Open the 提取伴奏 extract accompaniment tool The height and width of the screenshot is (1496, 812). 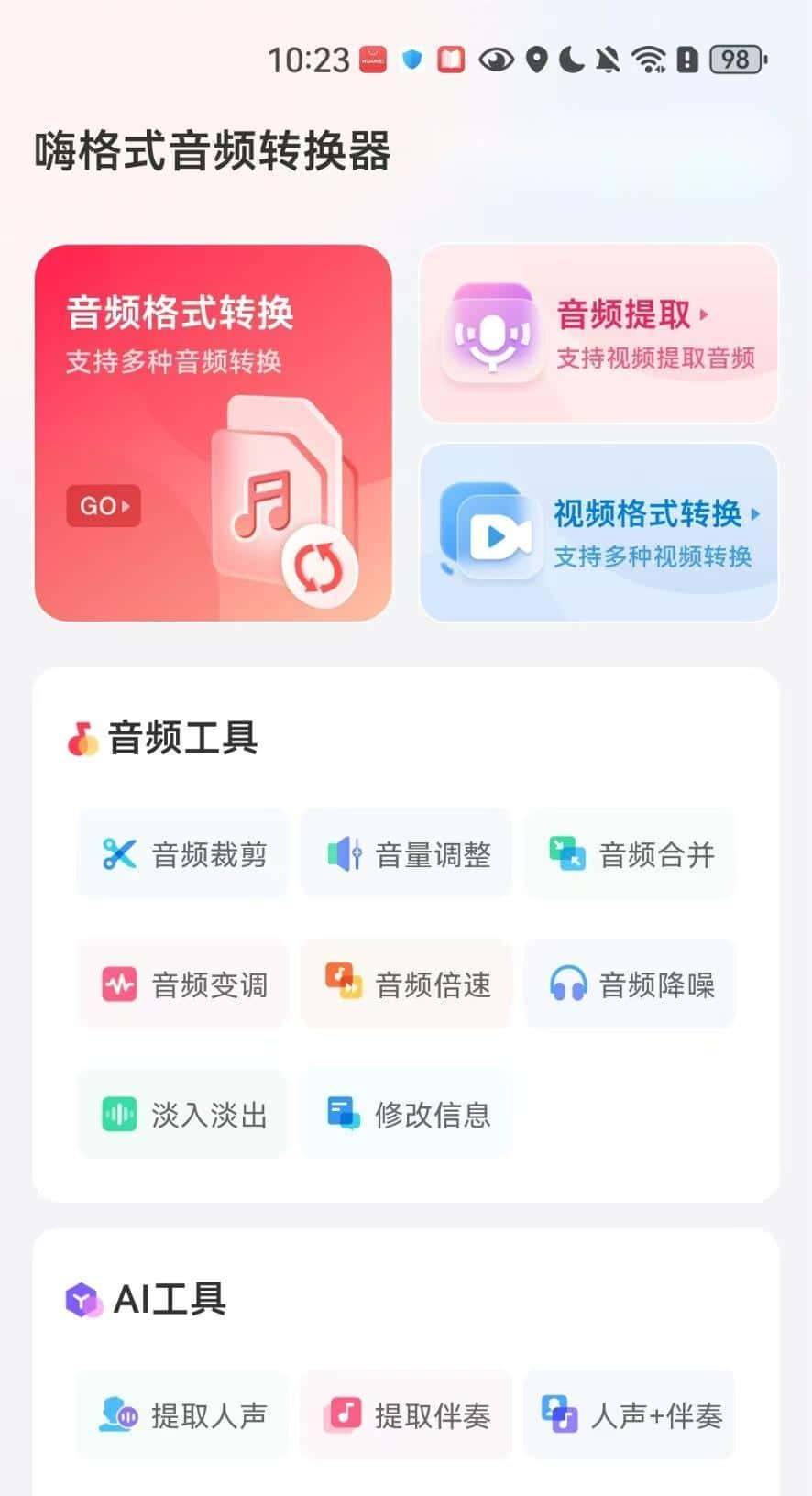406,1415
